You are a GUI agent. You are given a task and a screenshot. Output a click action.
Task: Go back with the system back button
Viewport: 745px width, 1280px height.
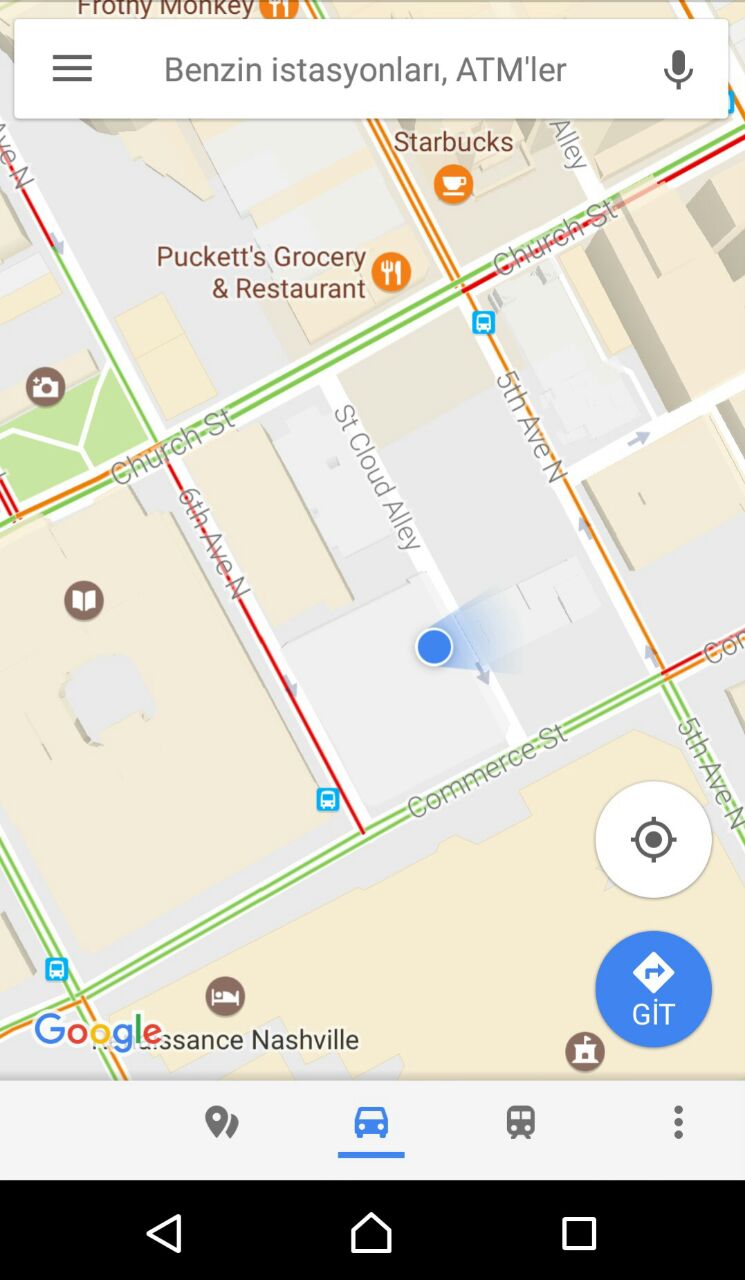tap(165, 1233)
